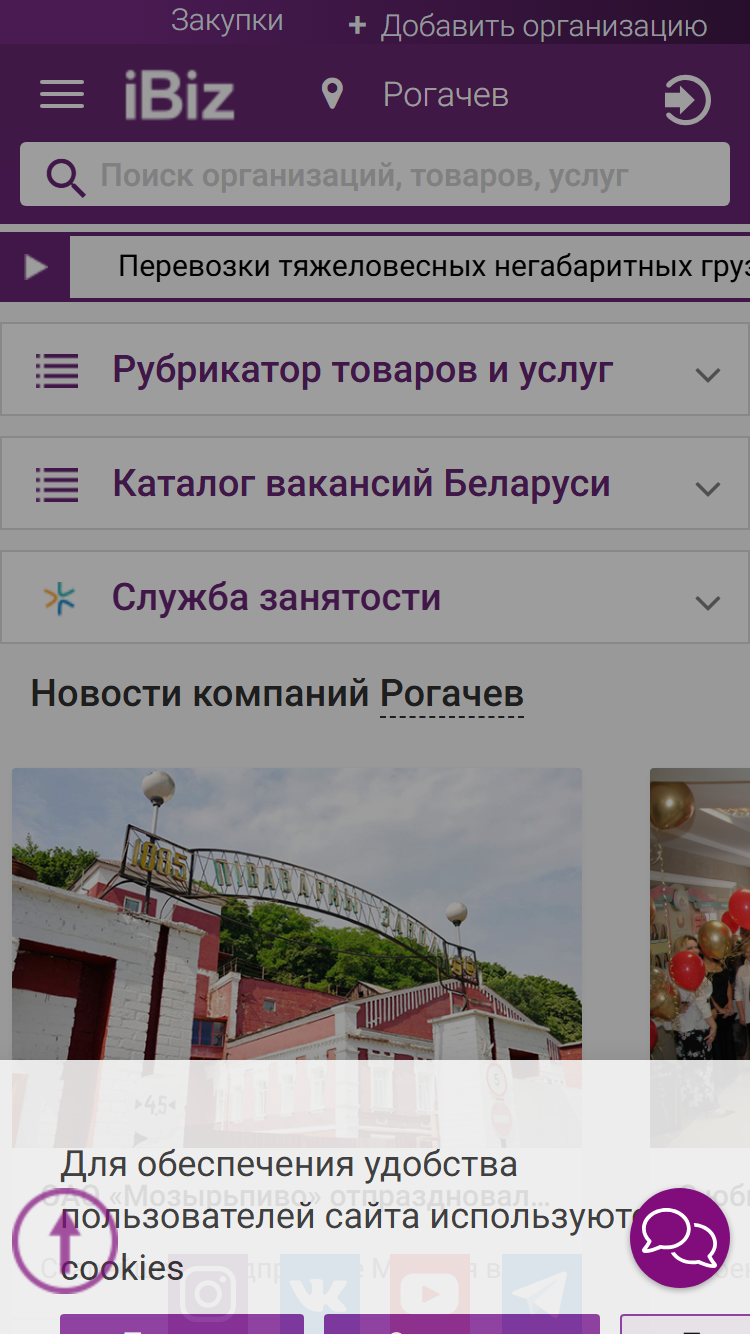Tap the organization search field
The height and width of the screenshot is (1334, 750).
[x=375, y=175]
